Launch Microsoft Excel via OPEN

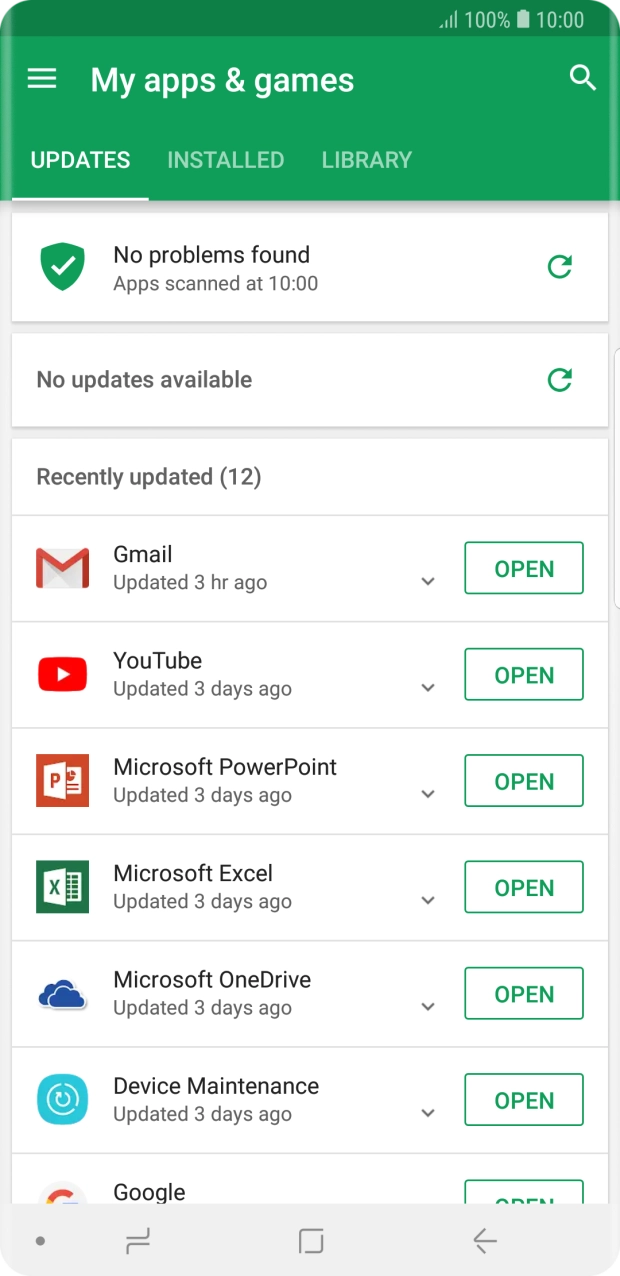pos(523,888)
